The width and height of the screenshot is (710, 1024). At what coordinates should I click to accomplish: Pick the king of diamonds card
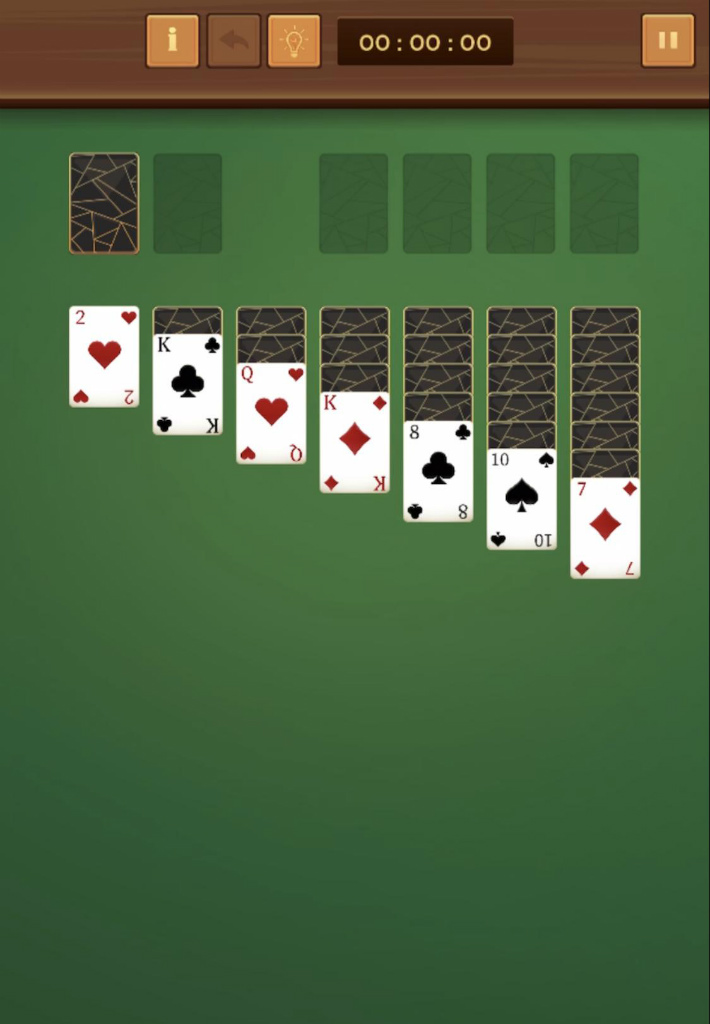(x=355, y=442)
